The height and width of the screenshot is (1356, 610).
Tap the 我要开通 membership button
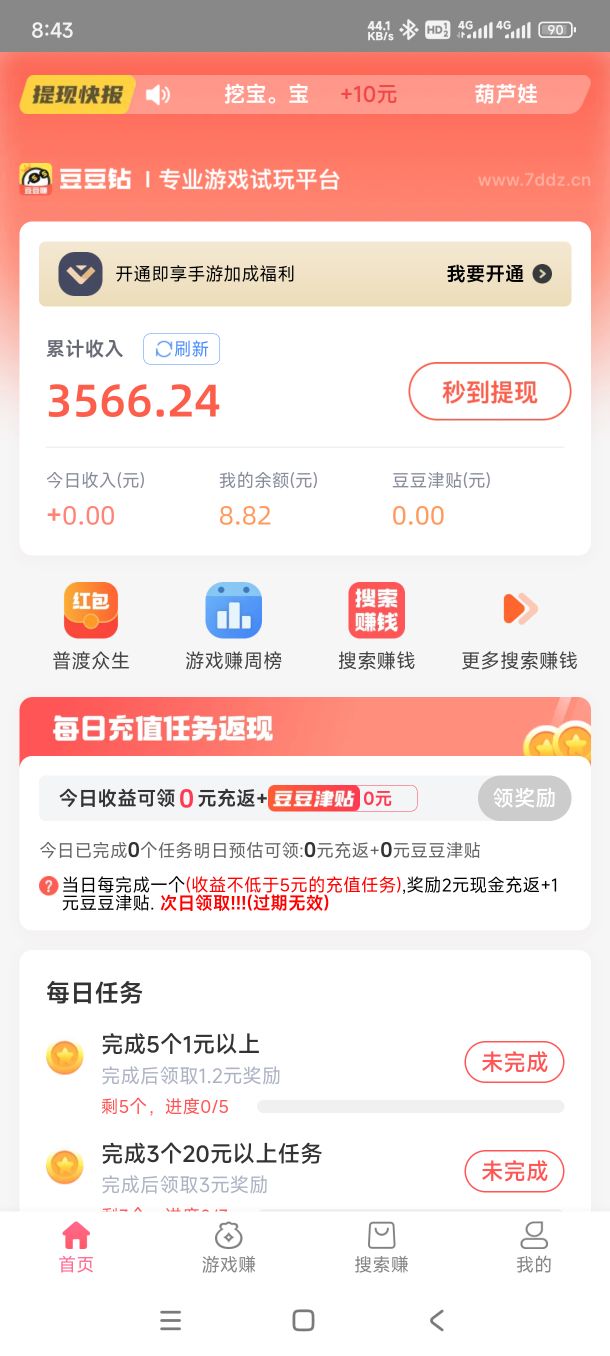498,274
